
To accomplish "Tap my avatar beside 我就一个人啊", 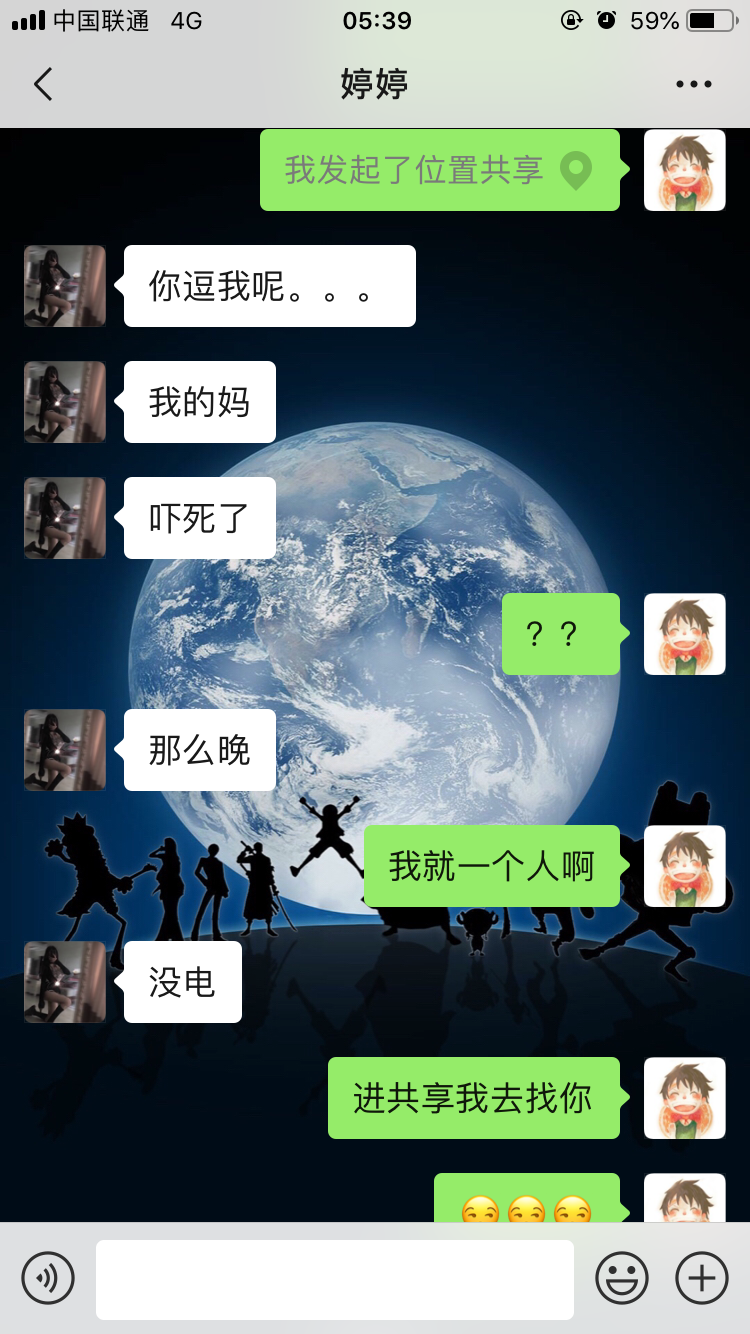I will click(685, 866).
